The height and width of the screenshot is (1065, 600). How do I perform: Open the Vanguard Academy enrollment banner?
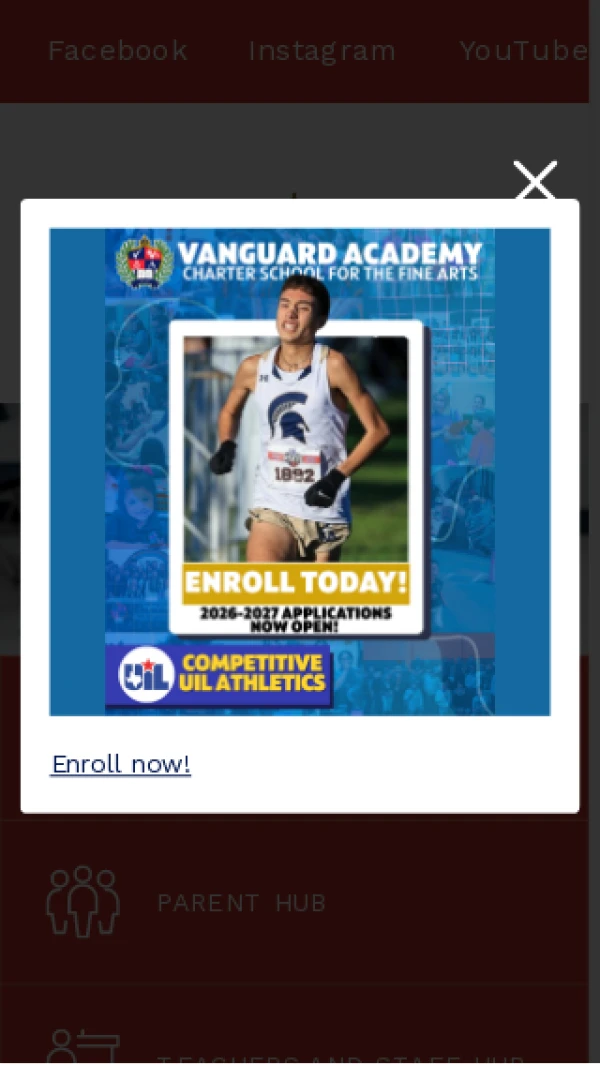point(300,471)
